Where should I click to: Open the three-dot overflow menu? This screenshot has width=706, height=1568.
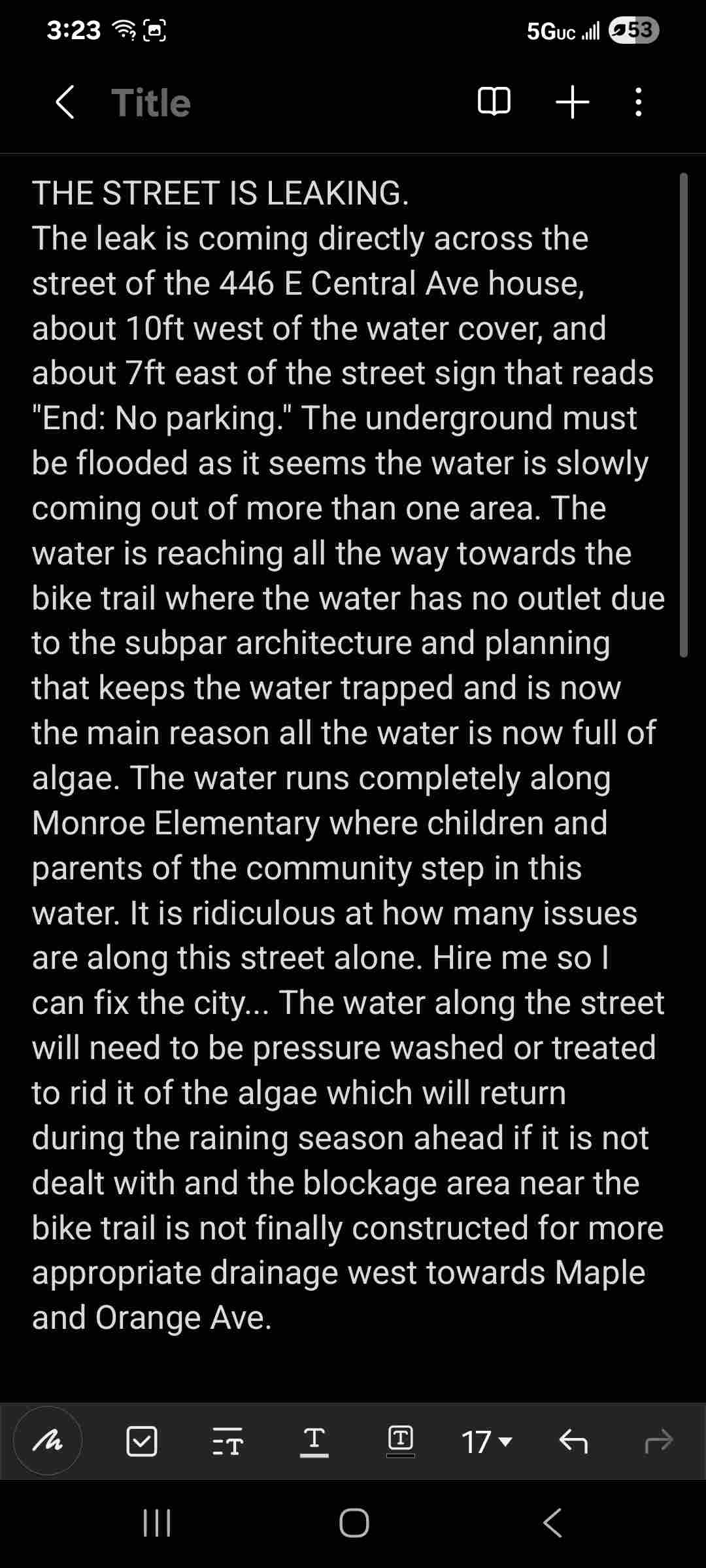pyautogui.click(x=638, y=102)
